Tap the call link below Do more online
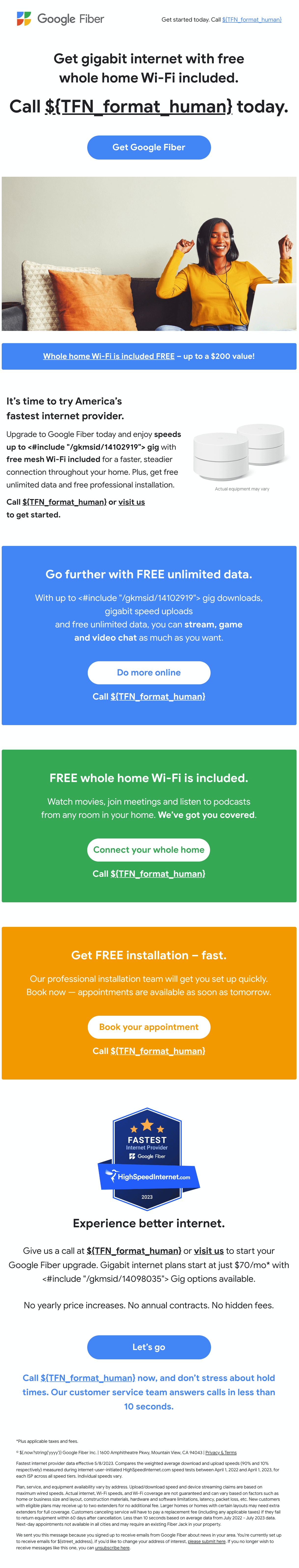The width and height of the screenshot is (299, 1568). click(x=158, y=696)
